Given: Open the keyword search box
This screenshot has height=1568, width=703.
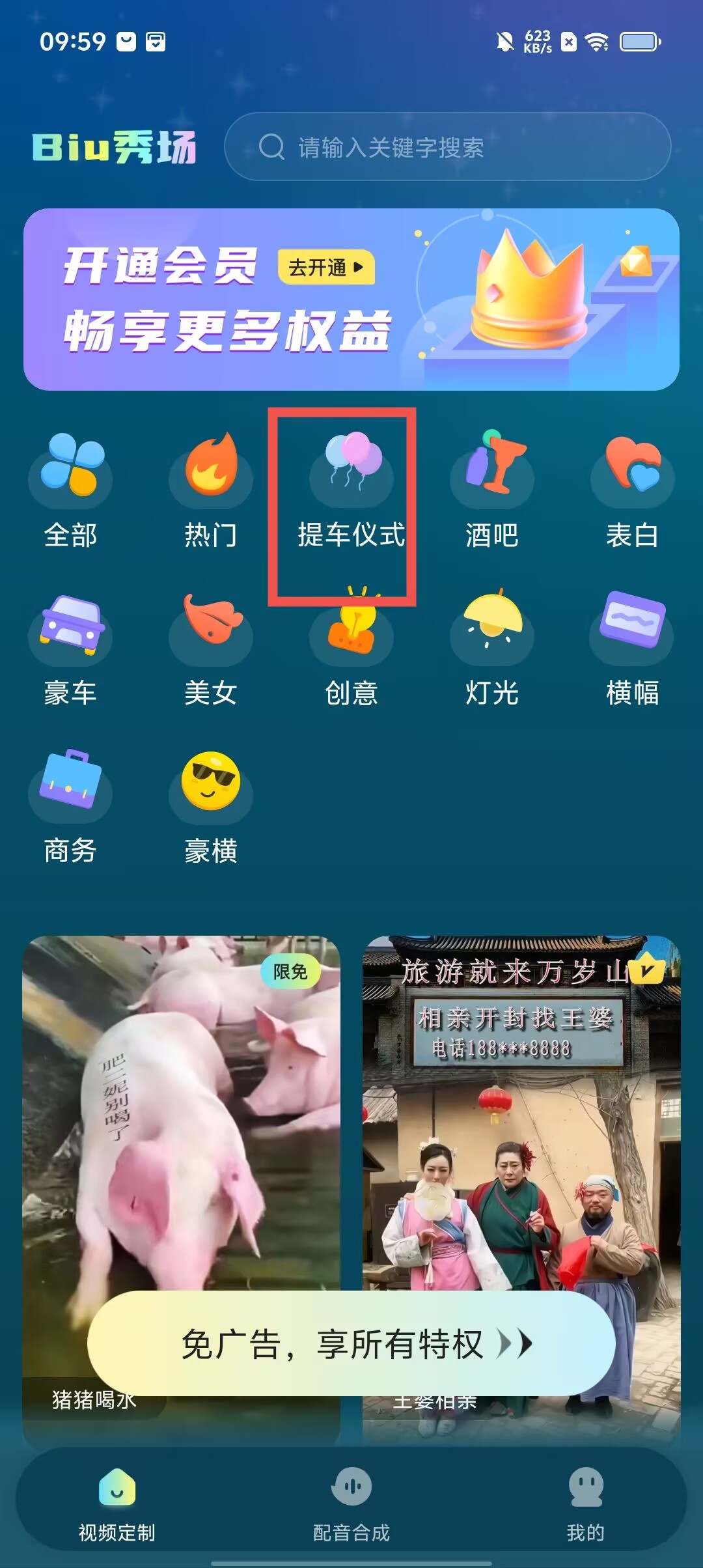Looking at the screenshot, I should point(447,147).
